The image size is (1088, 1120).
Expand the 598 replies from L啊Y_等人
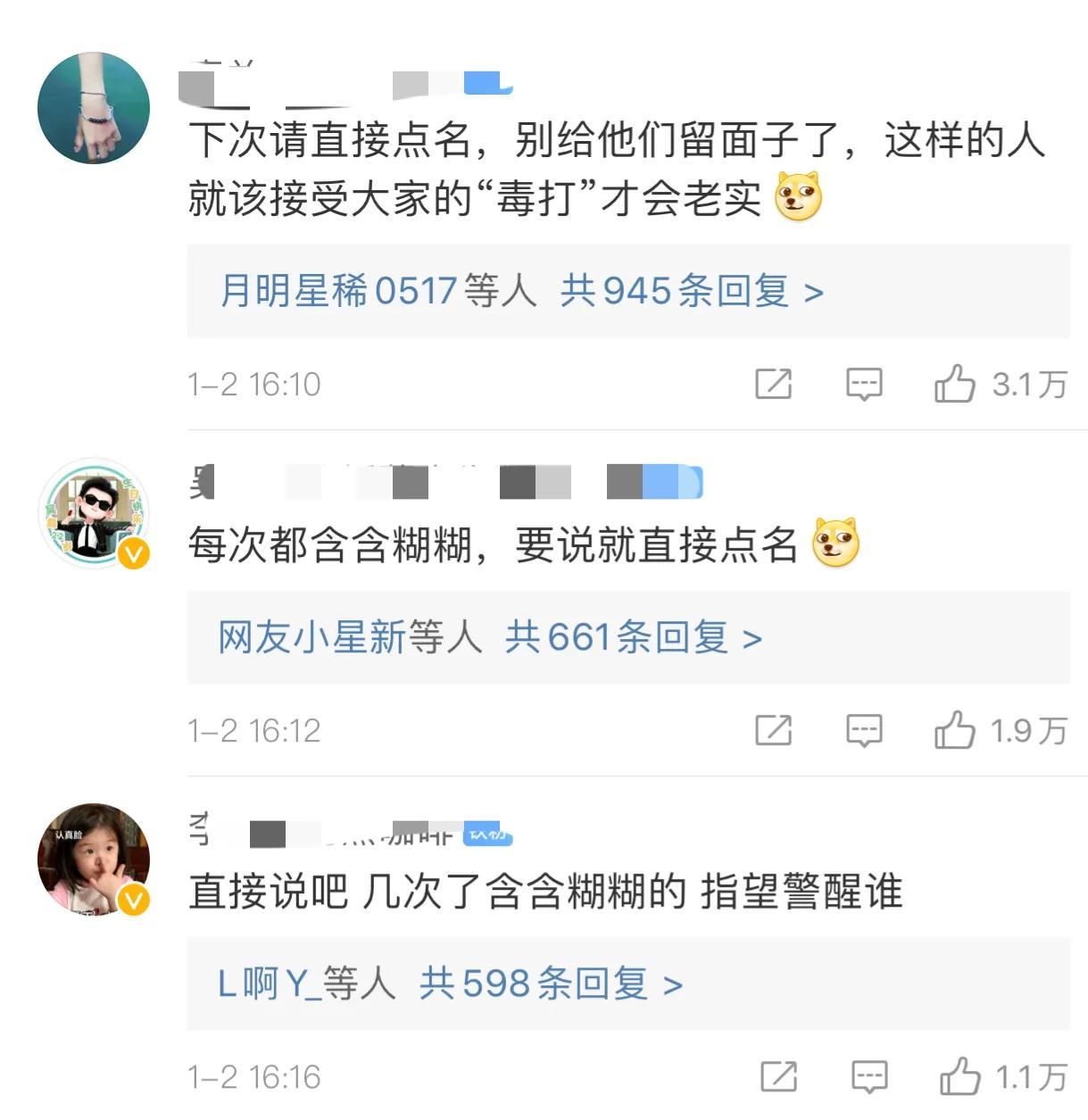[x=551, y=983]
